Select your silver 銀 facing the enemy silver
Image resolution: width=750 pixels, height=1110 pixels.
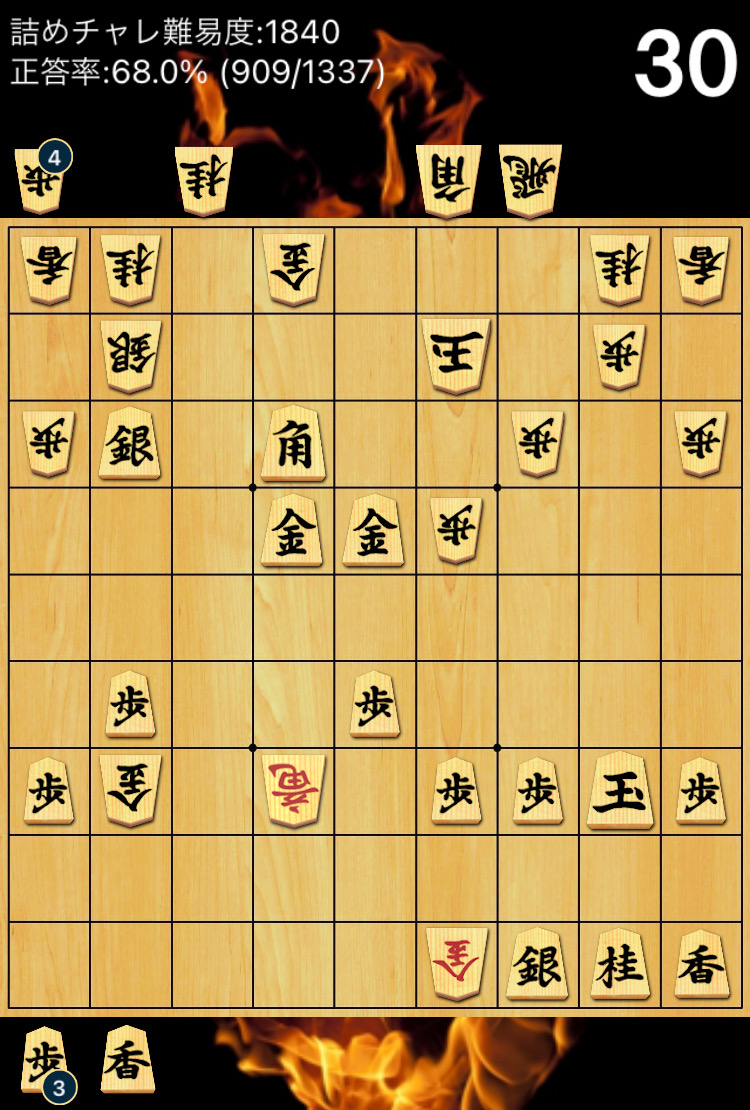(130, 445)
